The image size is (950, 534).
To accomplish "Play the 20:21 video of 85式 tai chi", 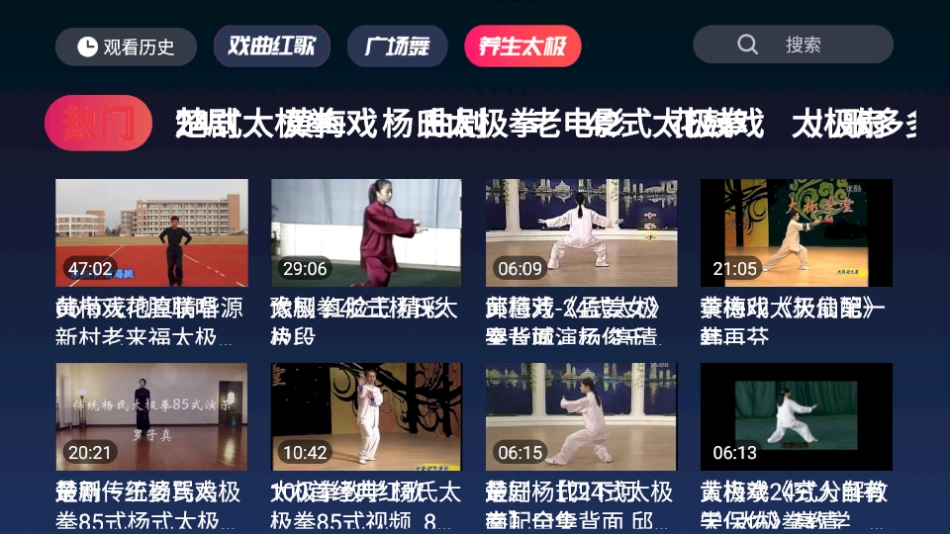I will [x=151, y=416].
